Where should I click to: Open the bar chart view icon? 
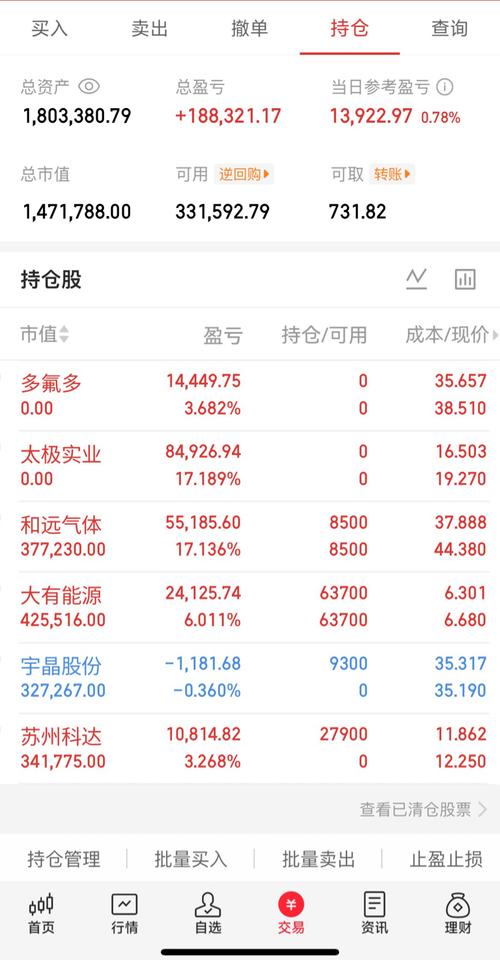(466, 279)
